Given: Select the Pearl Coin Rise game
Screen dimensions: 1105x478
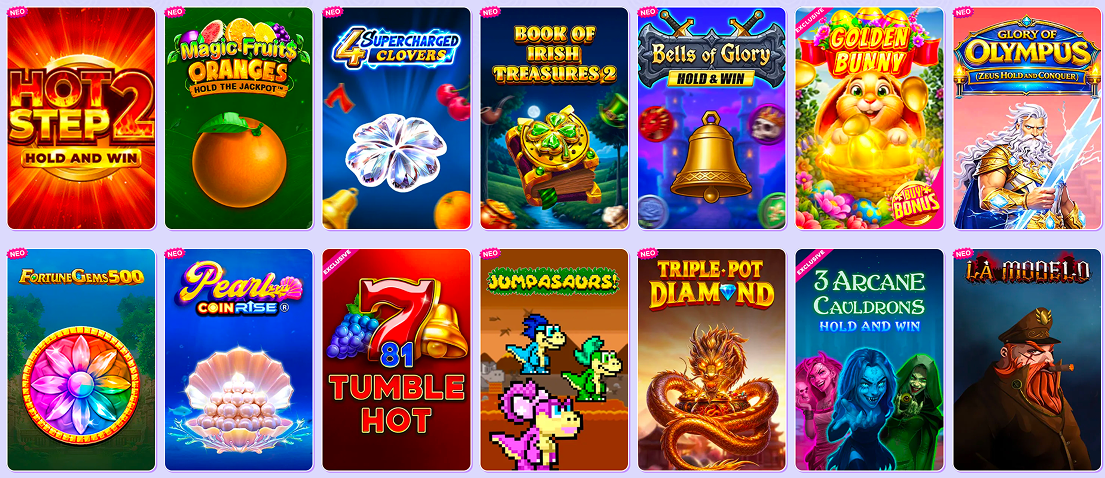Looking at the screenshot, I should [x=239, y=360].
